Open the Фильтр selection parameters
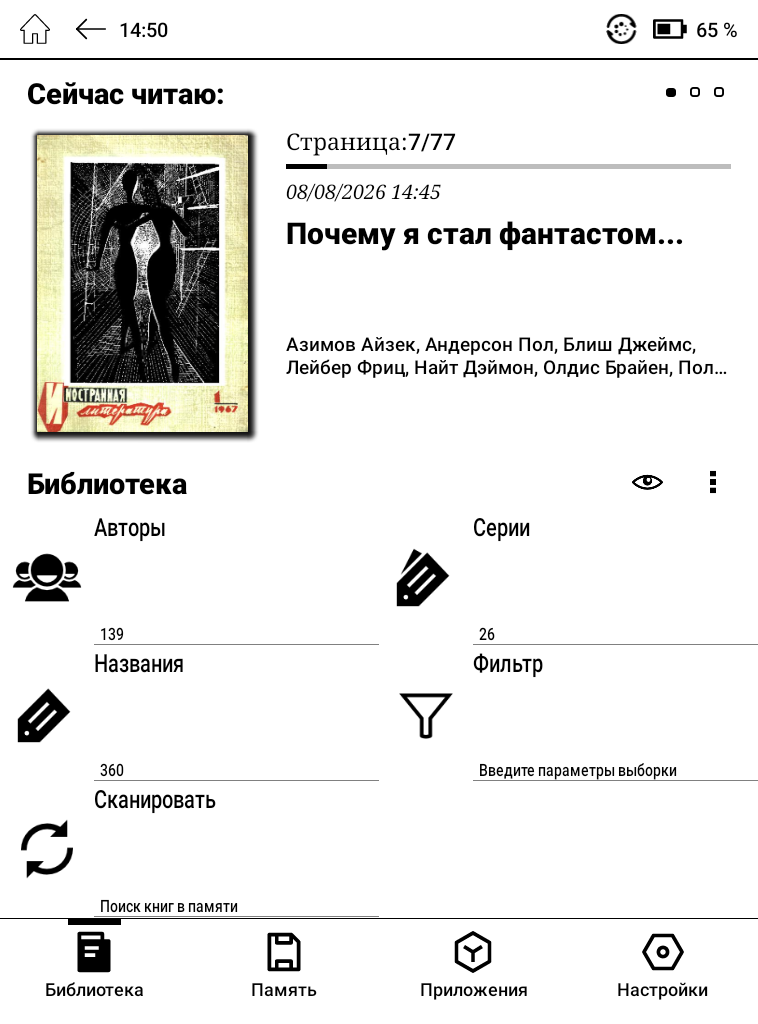 [x=575, y=714]
